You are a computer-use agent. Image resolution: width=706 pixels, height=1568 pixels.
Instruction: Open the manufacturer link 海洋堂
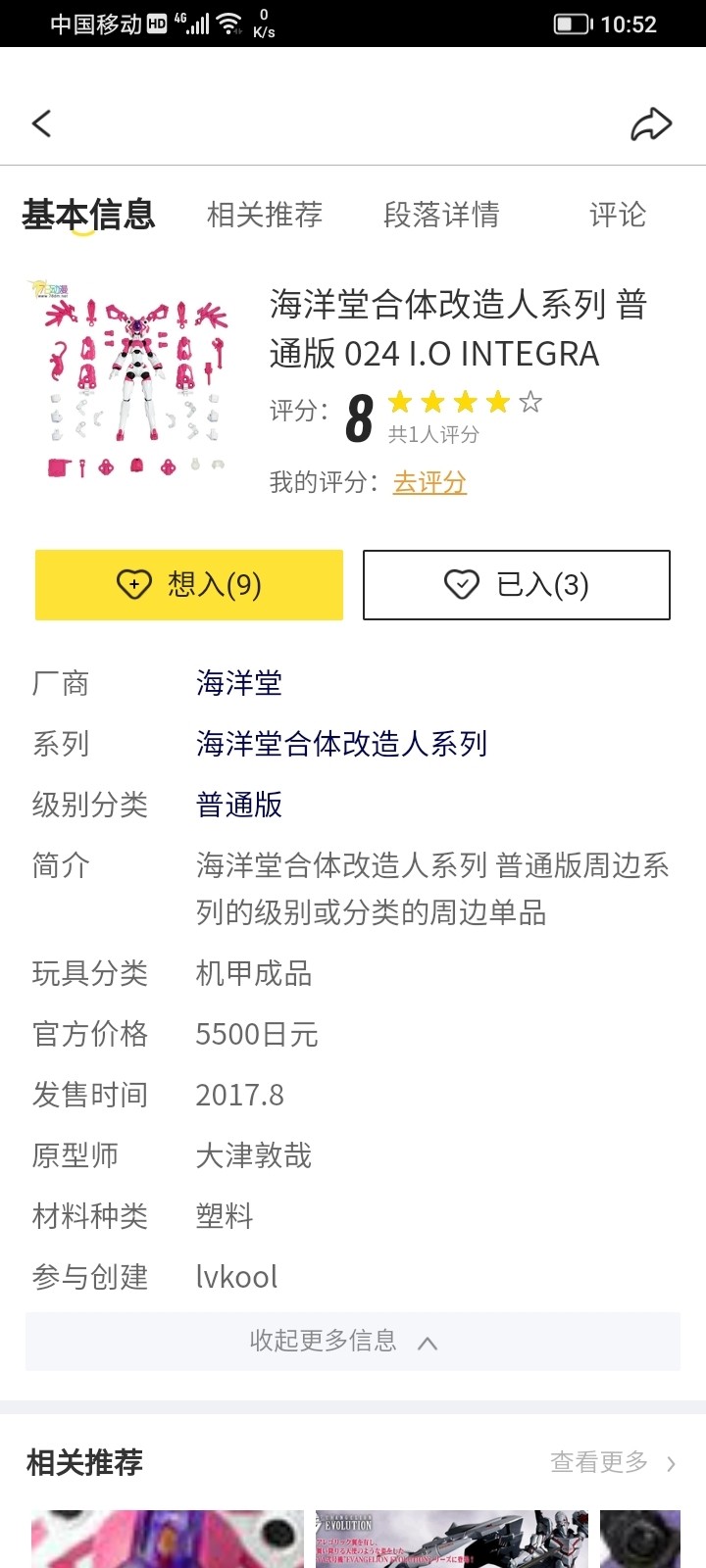pos(239,683)
